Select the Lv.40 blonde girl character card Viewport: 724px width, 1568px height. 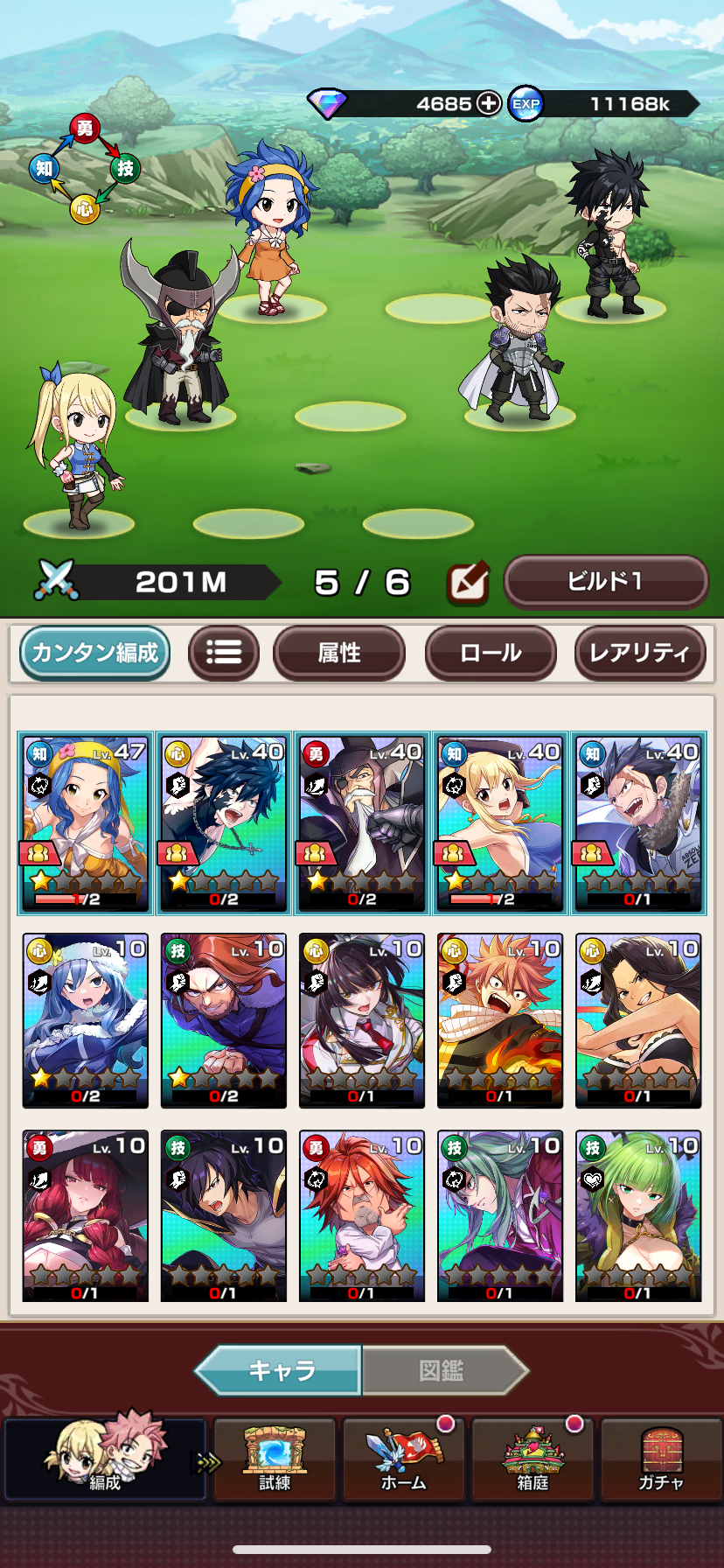coord(499,823)
